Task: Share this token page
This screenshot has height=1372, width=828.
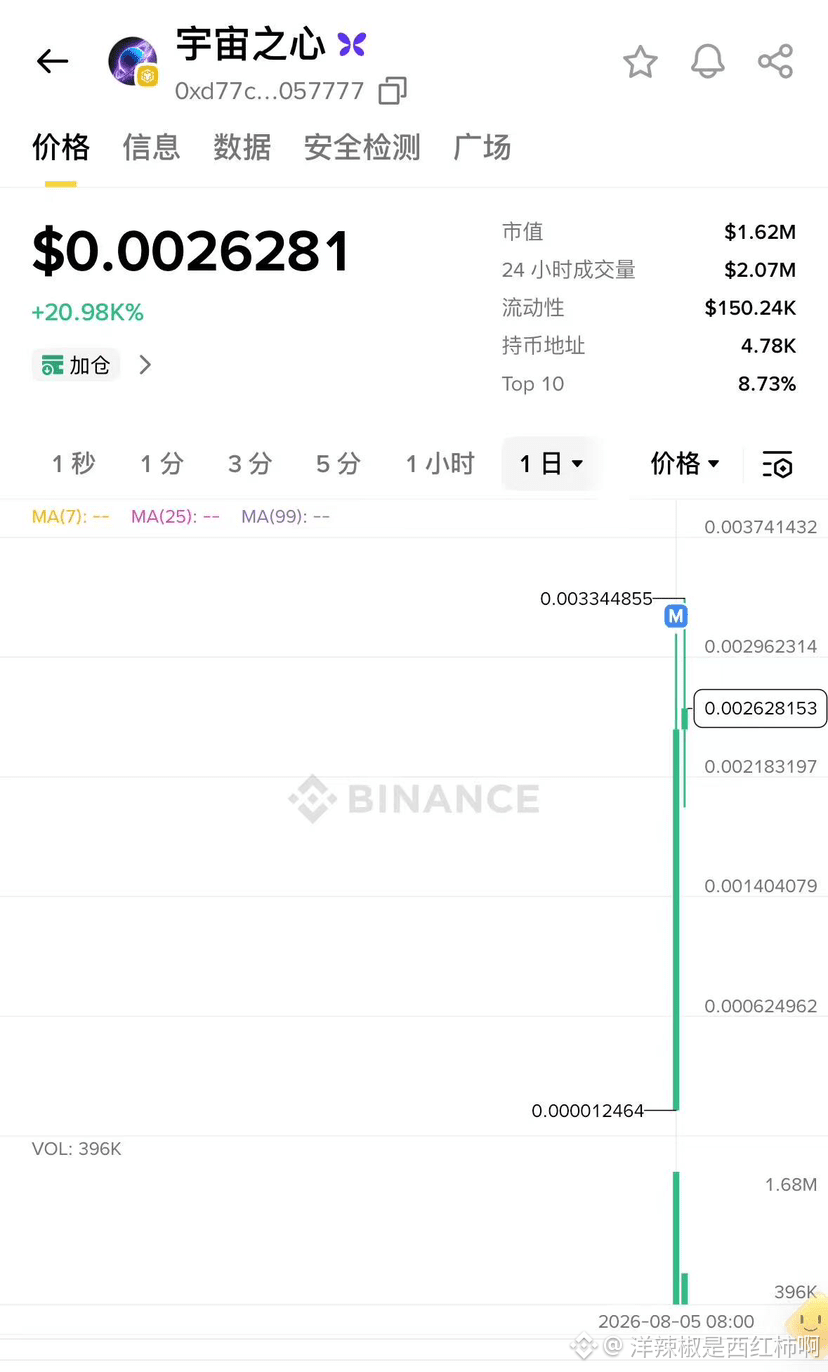Action: click(775, 61)
